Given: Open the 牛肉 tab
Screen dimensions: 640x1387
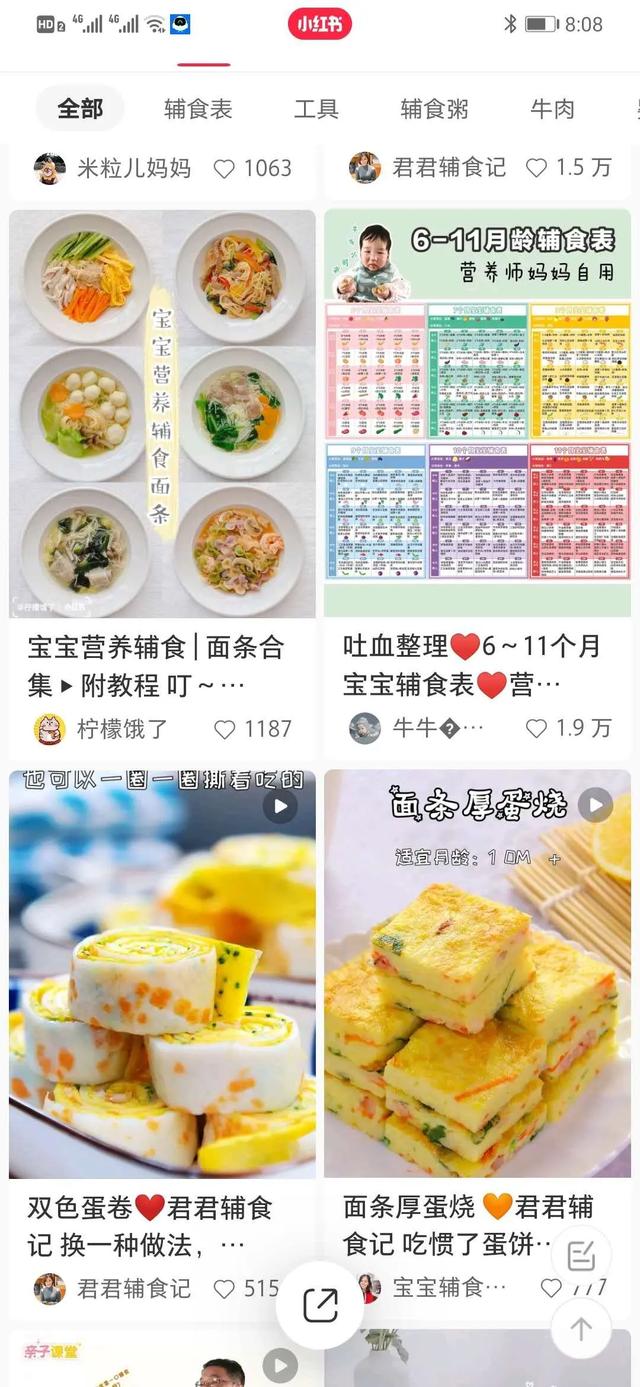Looking at the screenshot, I should point(552,109).
